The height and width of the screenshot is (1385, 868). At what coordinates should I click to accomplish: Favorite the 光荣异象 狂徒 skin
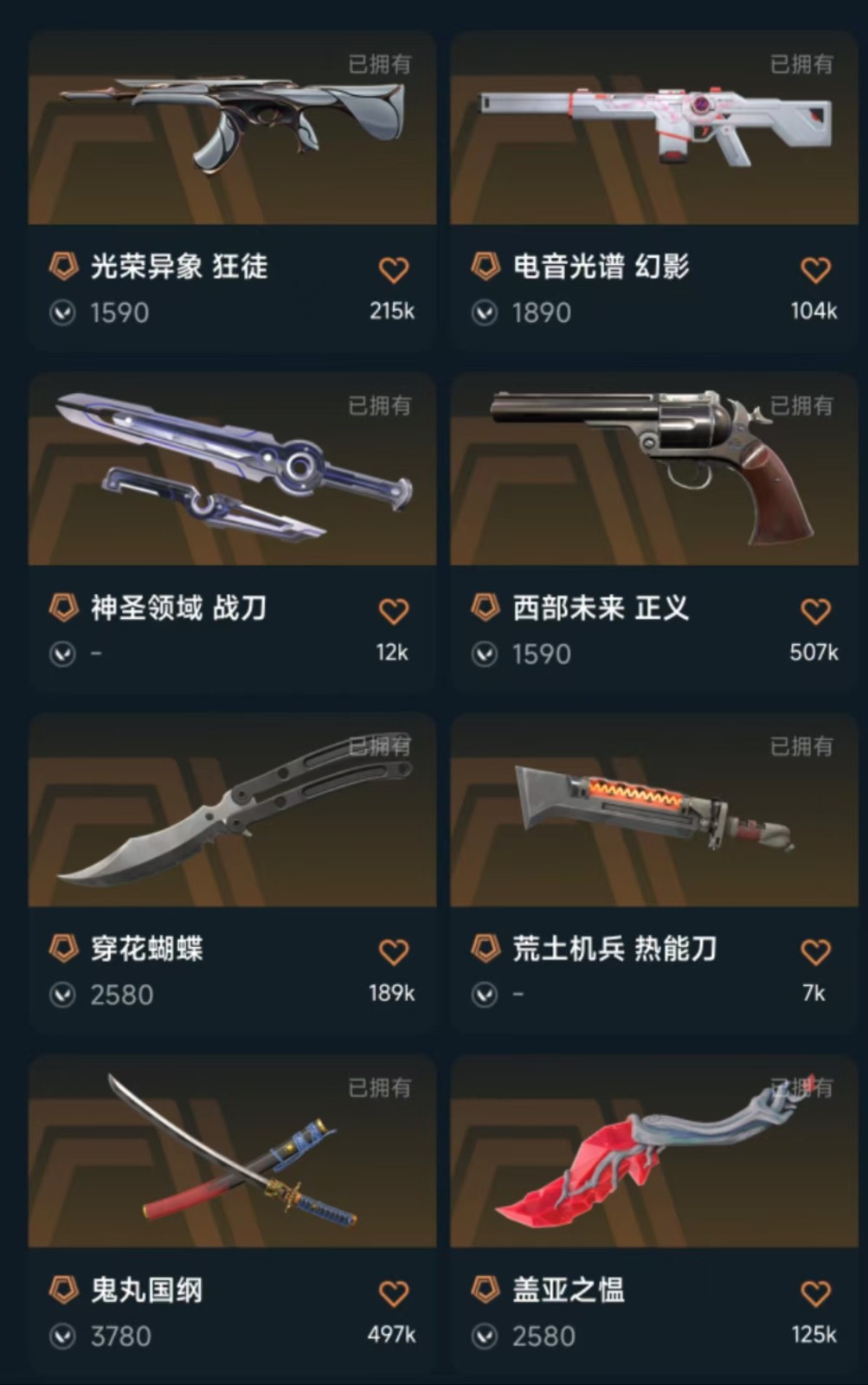coord(394,270)
